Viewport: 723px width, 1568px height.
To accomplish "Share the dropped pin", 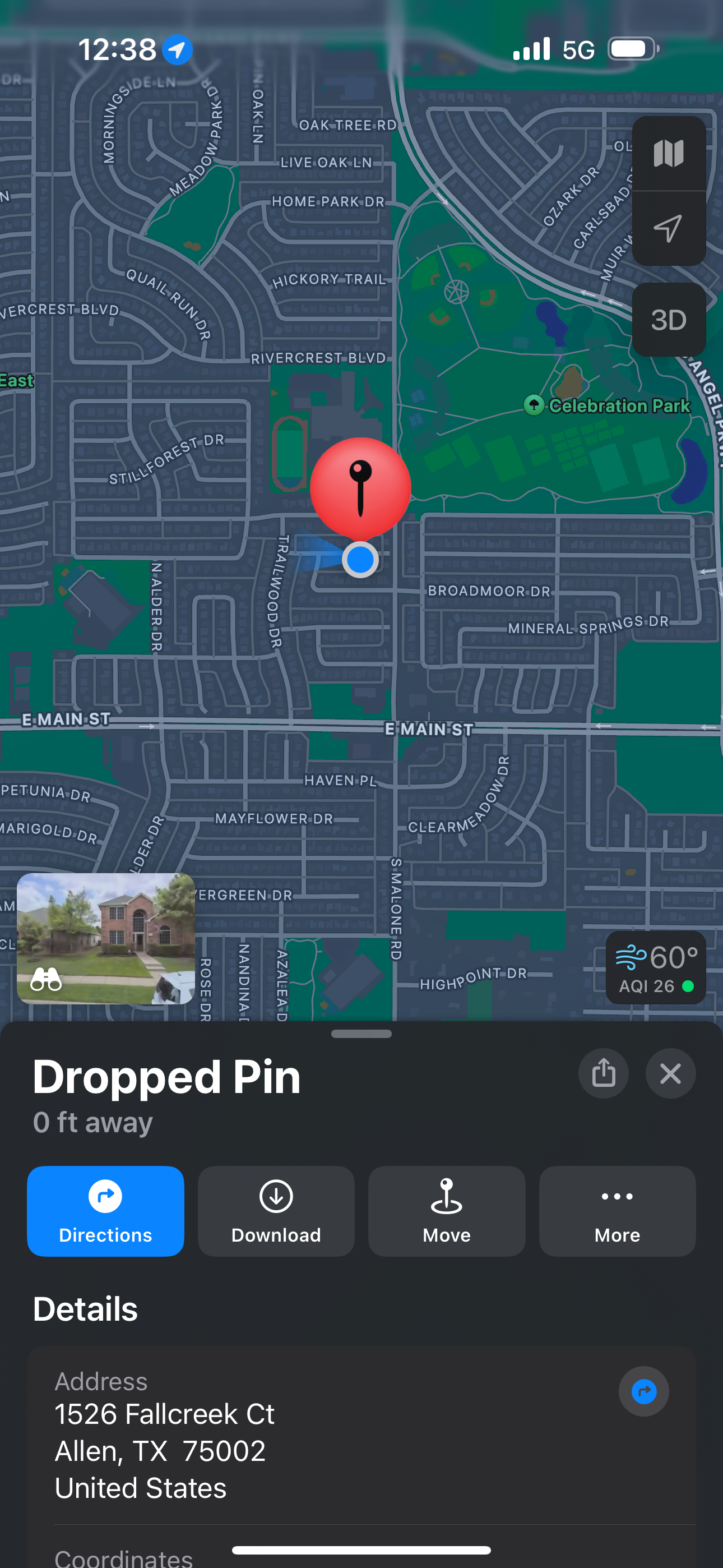I will pos(603,1073).
